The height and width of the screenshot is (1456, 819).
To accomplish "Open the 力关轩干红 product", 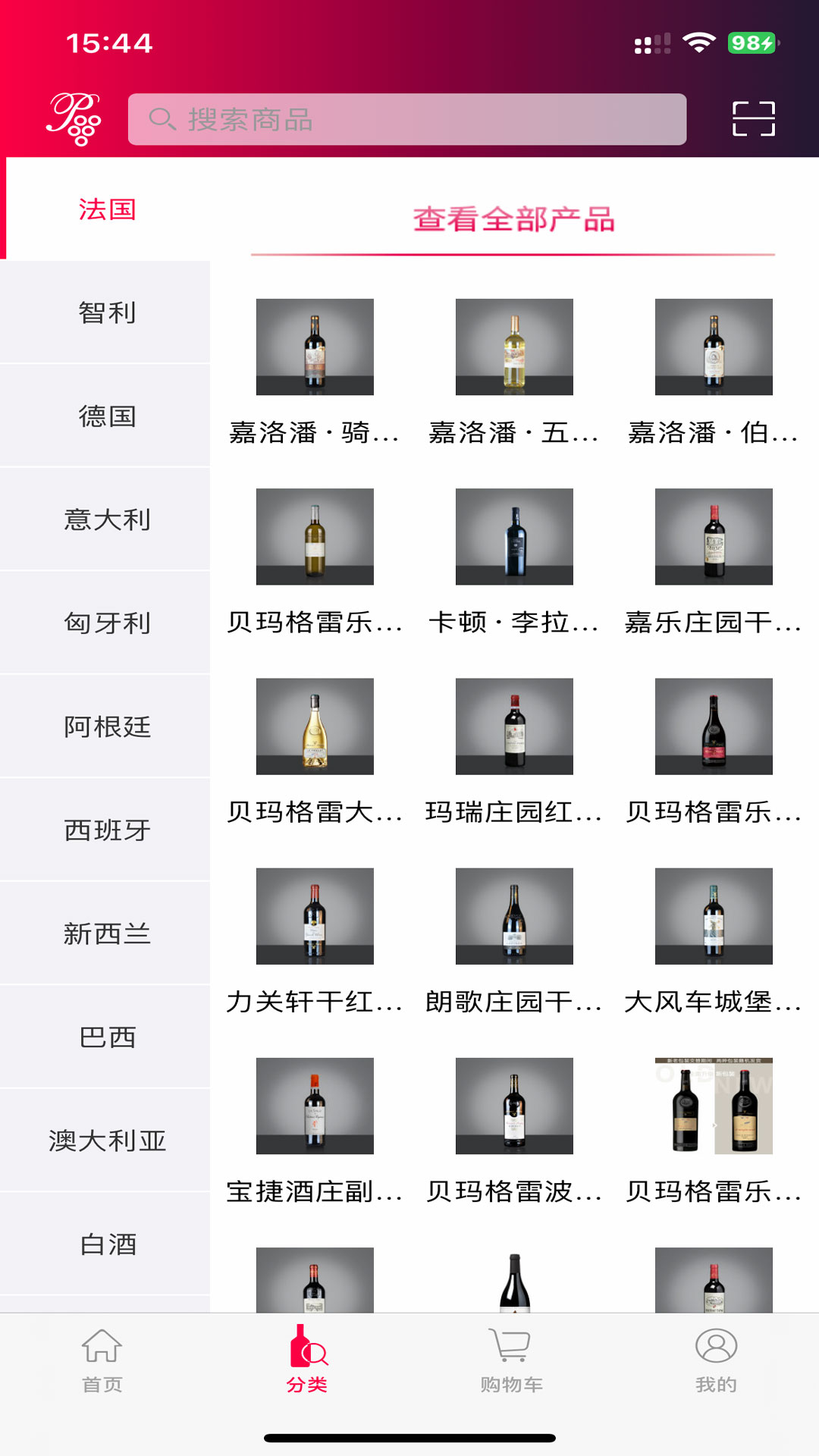I will [x=315, y=915].
